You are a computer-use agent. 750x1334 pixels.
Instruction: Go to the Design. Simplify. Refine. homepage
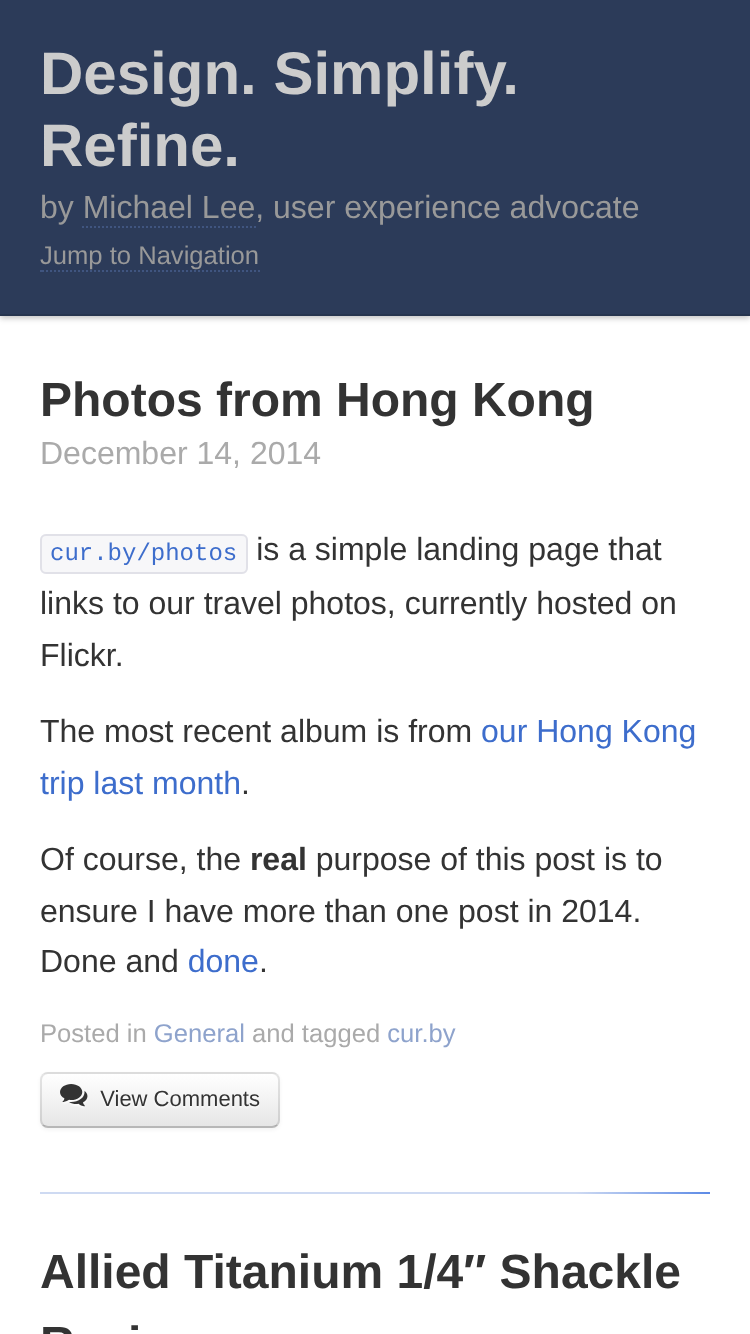pos(279,109)
